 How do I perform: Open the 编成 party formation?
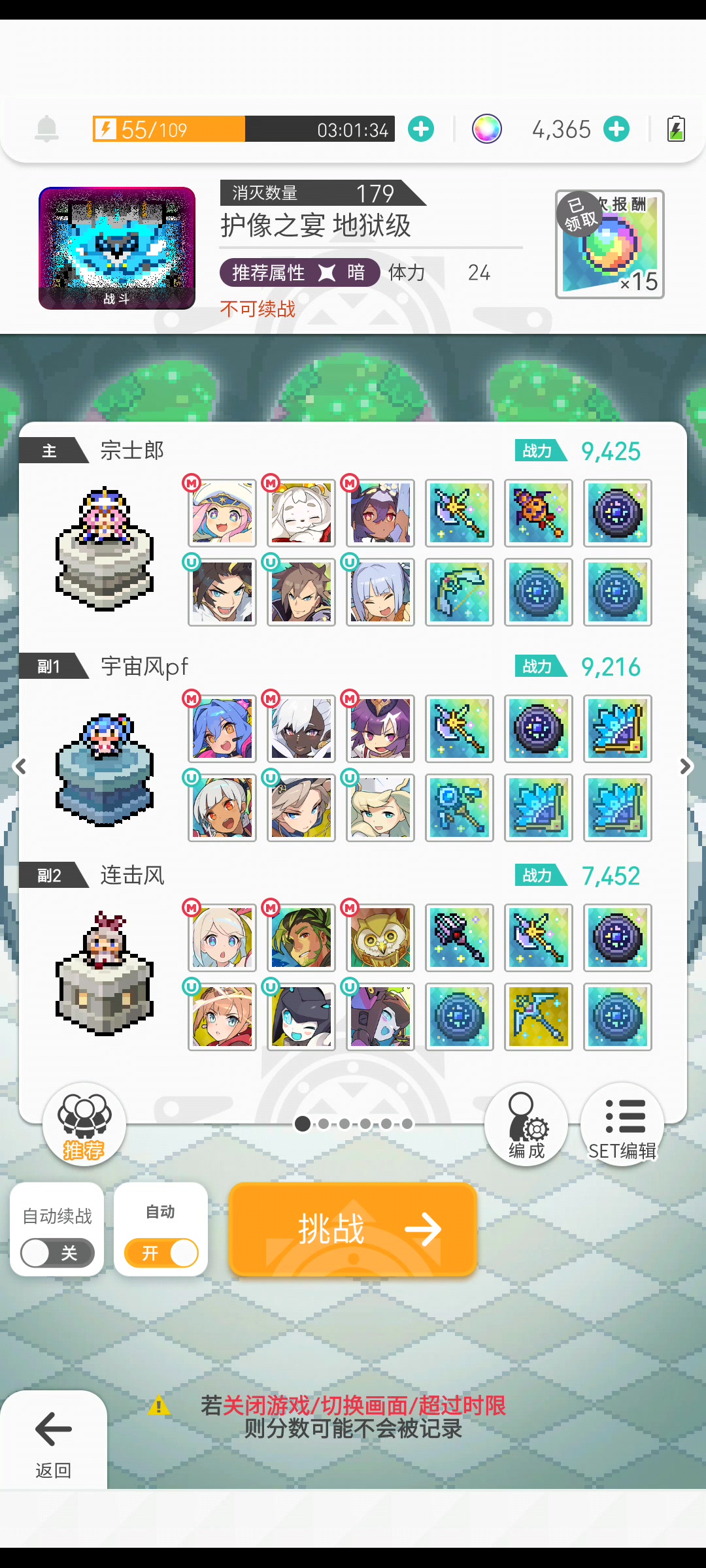tap(526, 1125)
